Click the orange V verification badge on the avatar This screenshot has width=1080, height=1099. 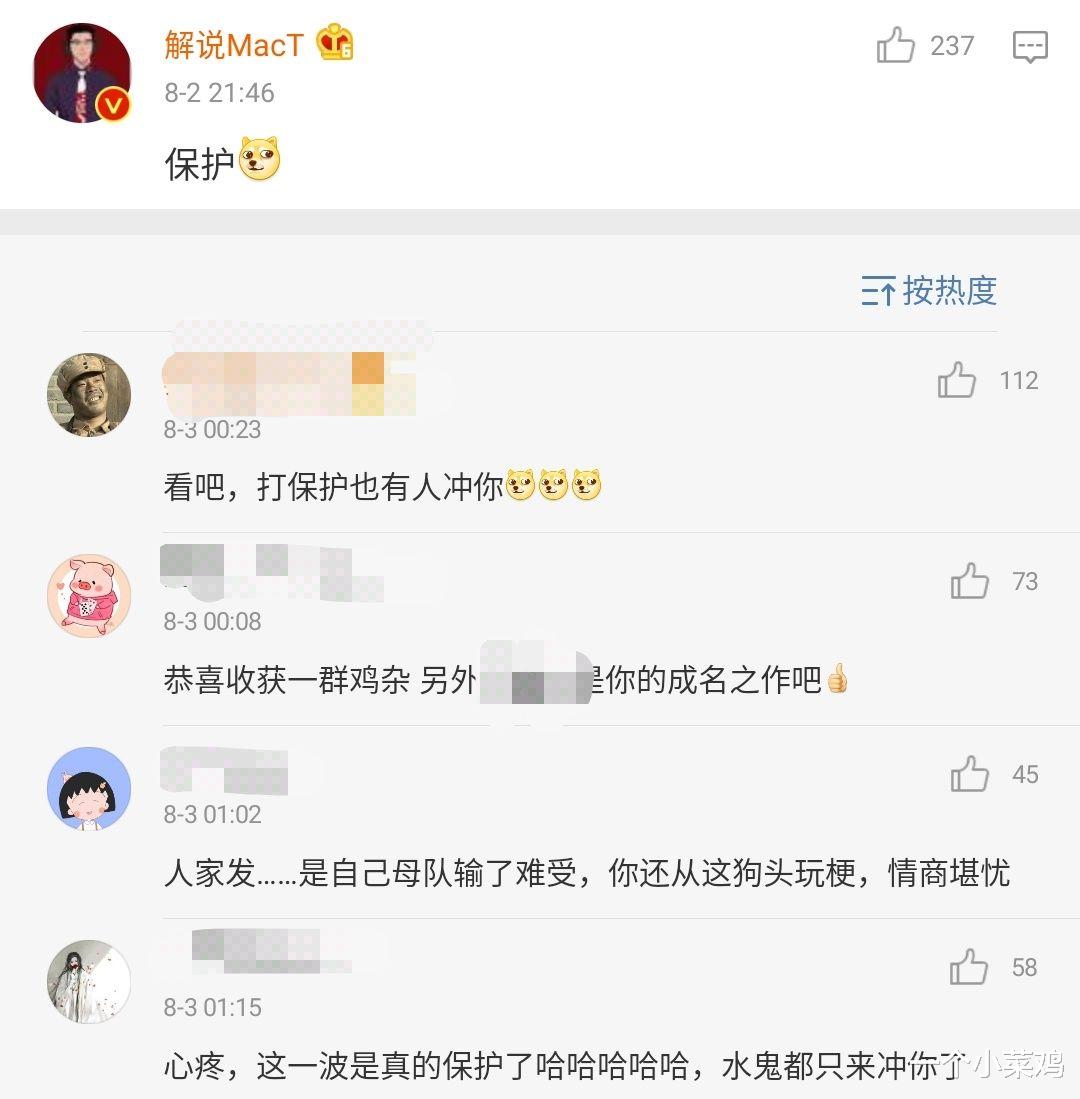click(112, 103)
